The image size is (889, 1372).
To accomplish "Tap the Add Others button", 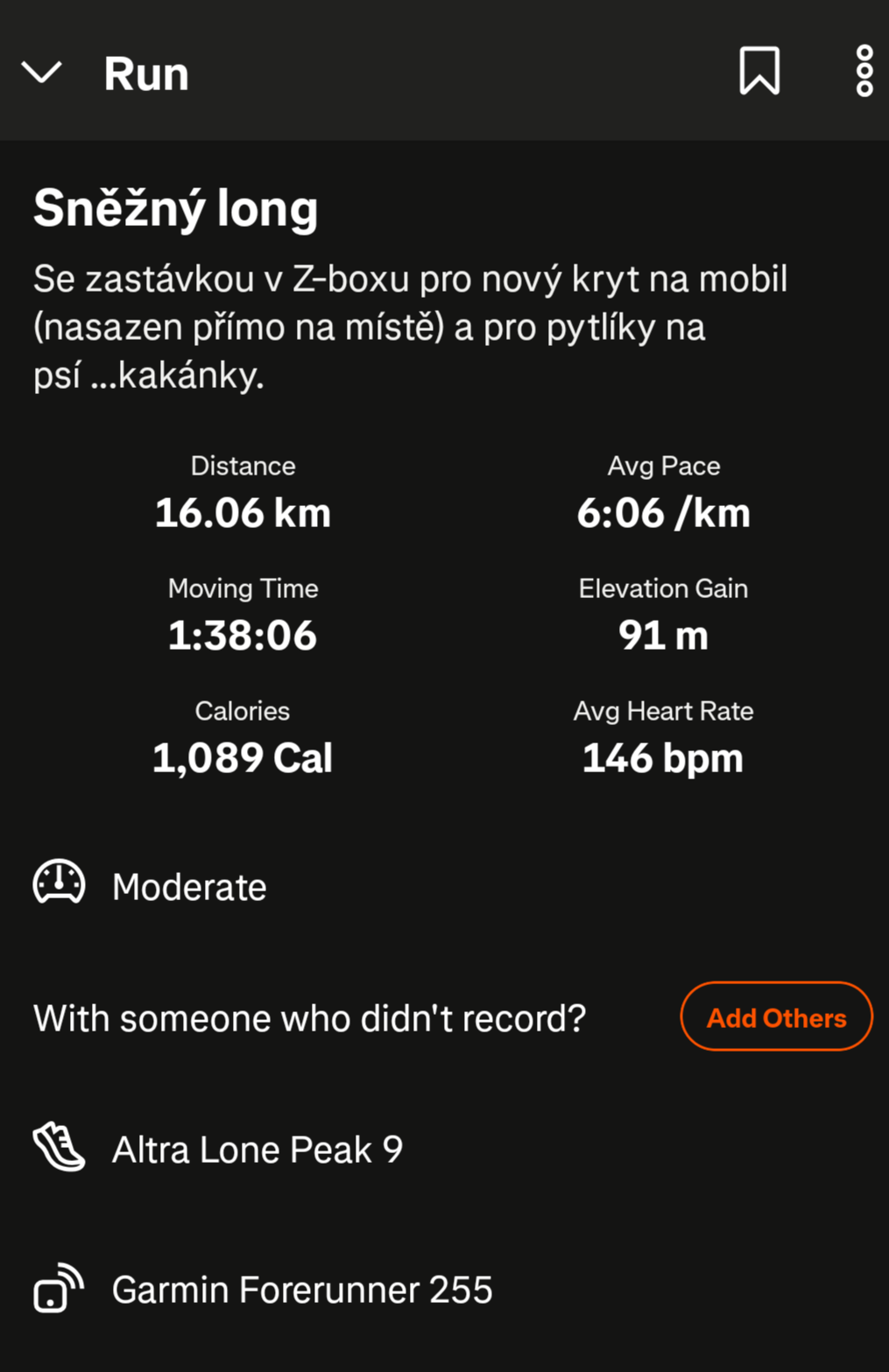I will (x=776, y=1017).
